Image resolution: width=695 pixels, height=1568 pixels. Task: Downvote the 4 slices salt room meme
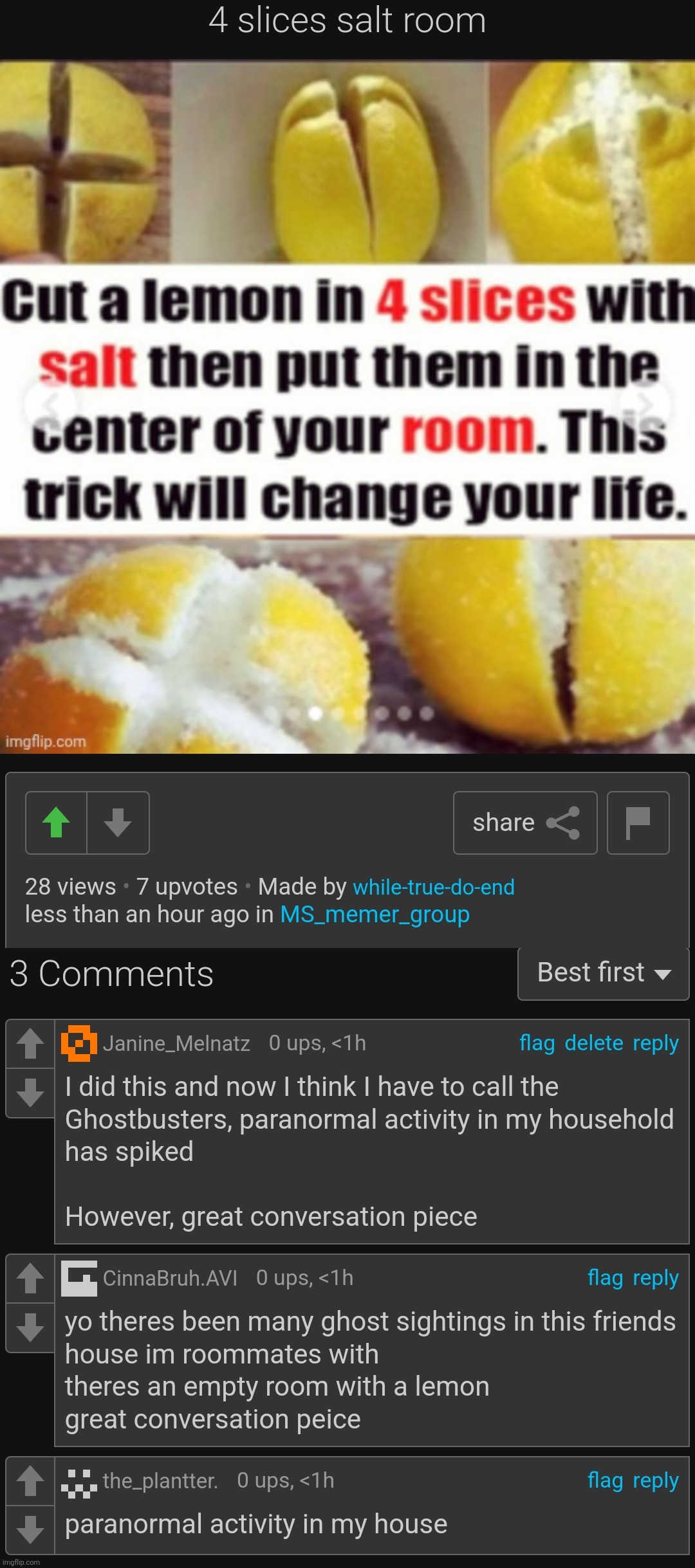pyautogui.click(x=118, y=823)
